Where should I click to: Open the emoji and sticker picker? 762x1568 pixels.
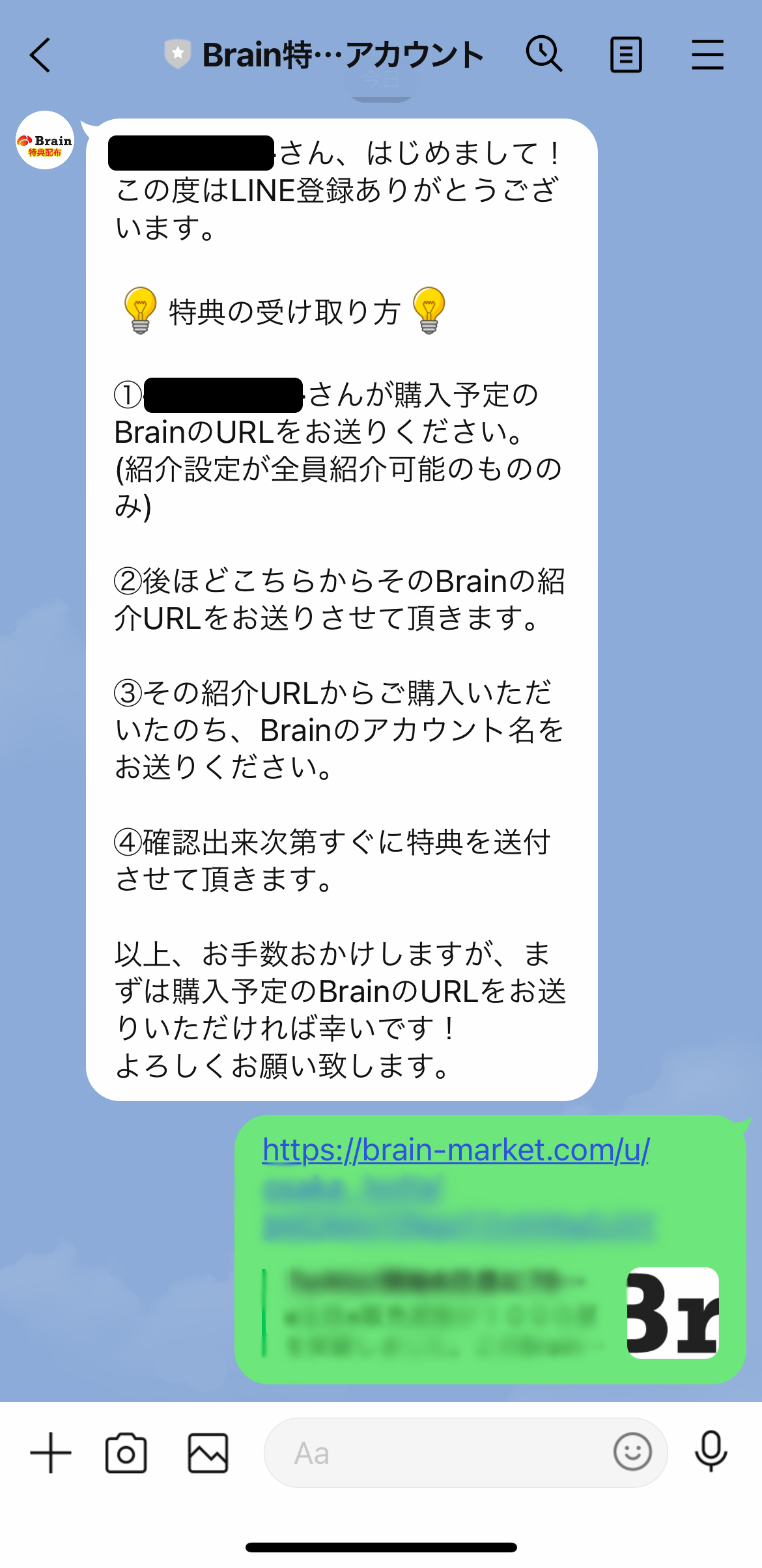coord(632,1451)
